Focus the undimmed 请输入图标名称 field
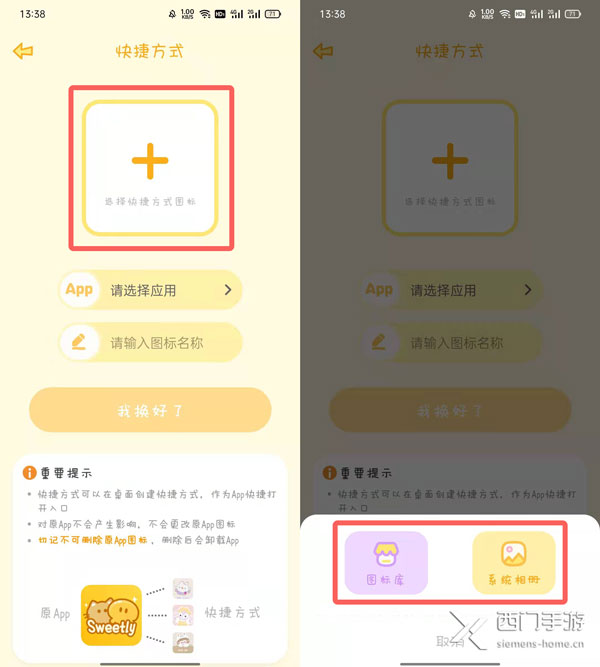Image resolution: width=600 pixels, height=667 pixels. pos(150,342)
